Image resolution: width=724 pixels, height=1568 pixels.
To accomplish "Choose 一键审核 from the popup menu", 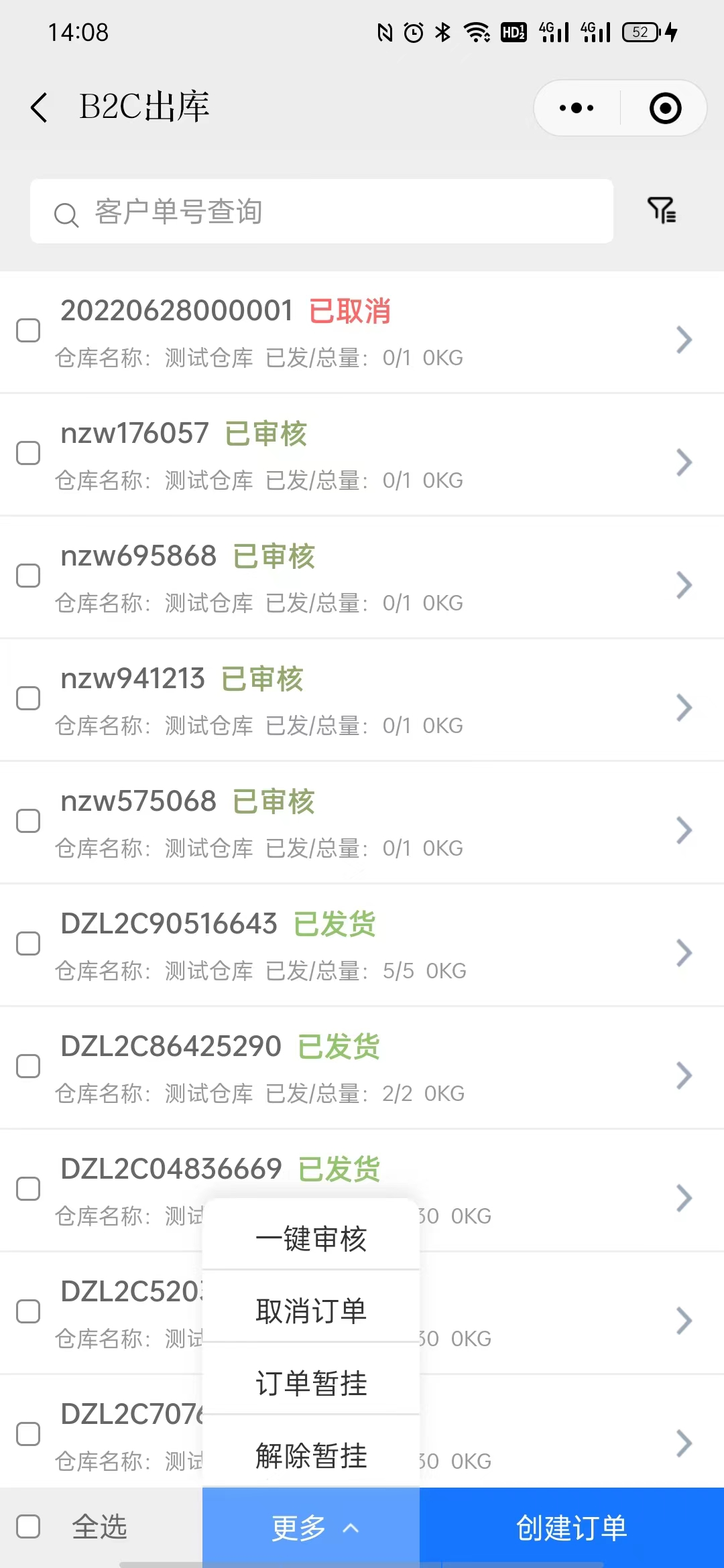I will pos(311,1238).
